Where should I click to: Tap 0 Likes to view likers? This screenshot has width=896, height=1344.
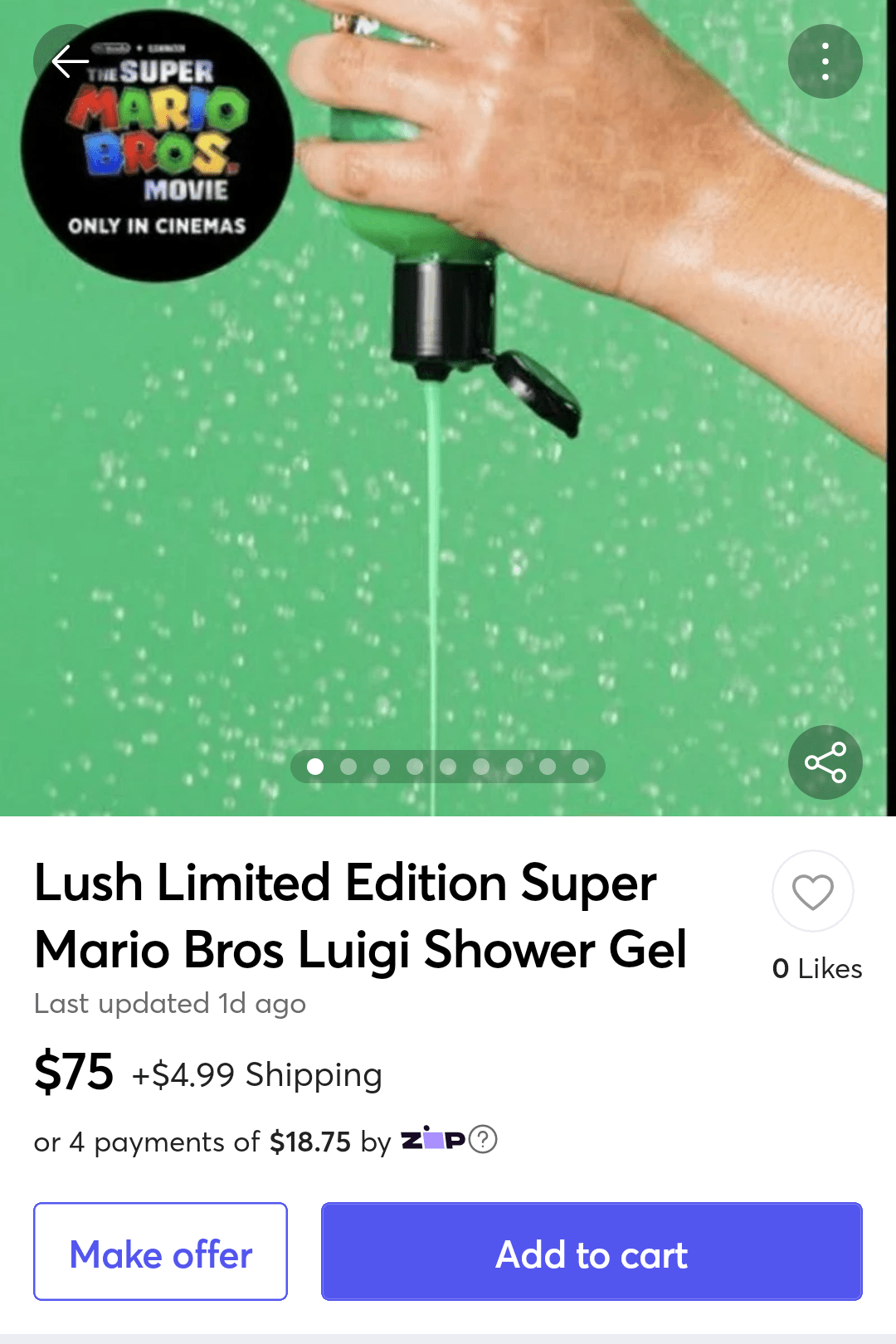[817, 968]
